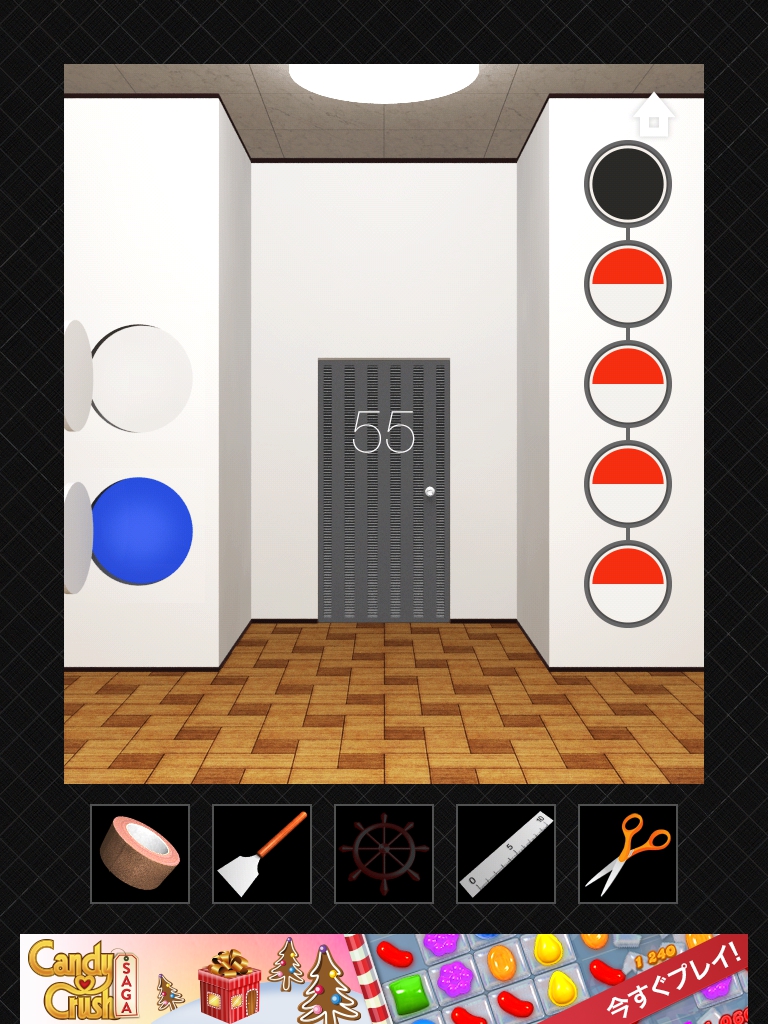Open the Candy Crush Saga ad banner

[384, 977]
